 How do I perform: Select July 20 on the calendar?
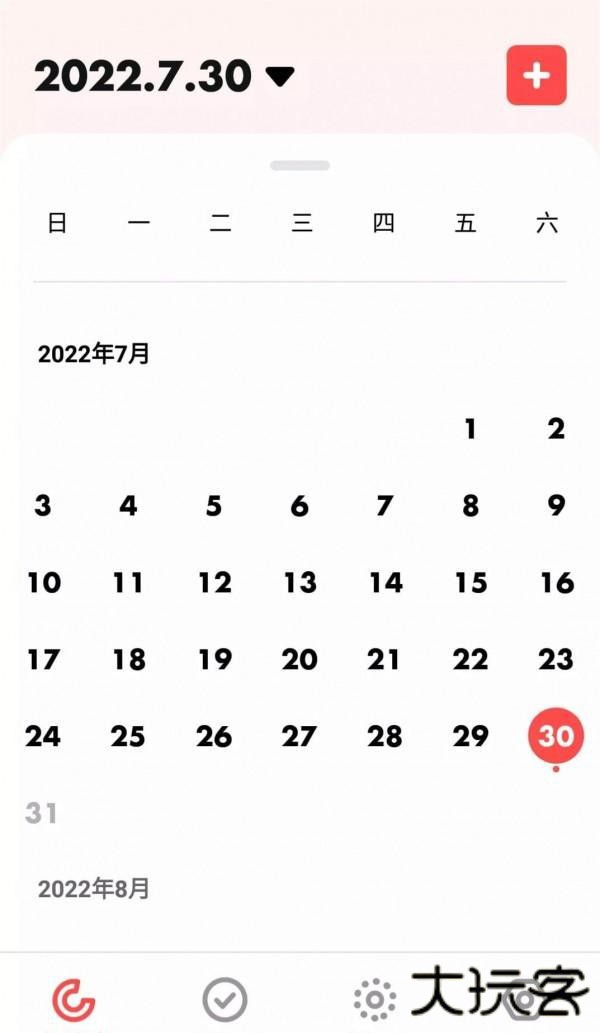point(299,660)
